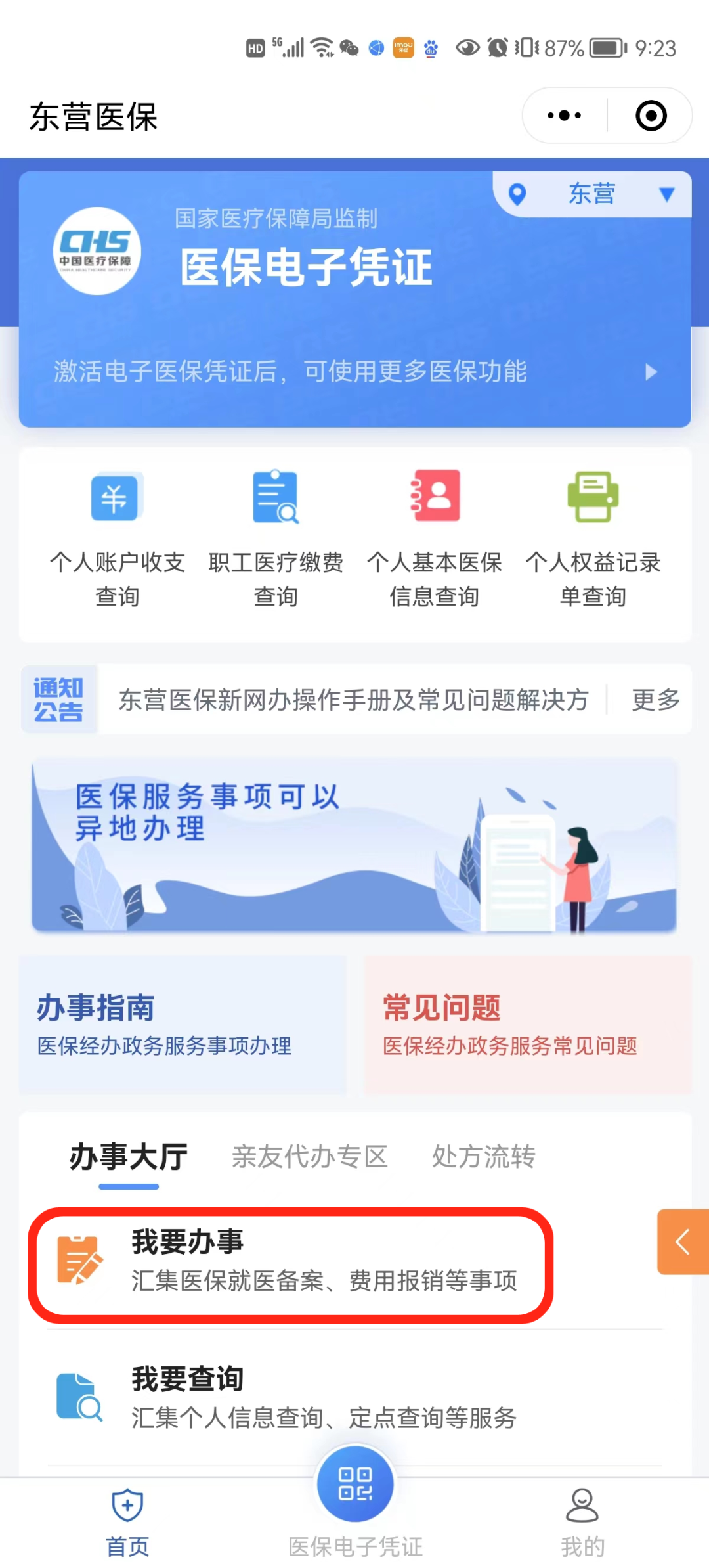709x1568 pixels.
Task: Open the mini program more-options menu
Action: [564, 116]
